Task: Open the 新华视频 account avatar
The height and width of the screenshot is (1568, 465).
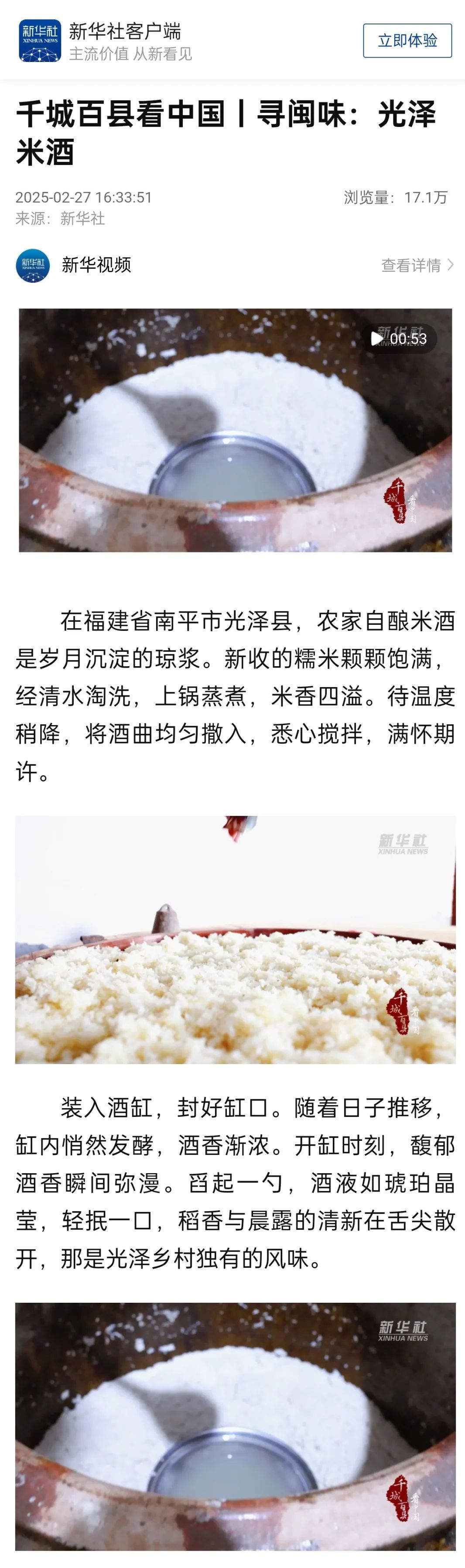Action: click(33, 265)
